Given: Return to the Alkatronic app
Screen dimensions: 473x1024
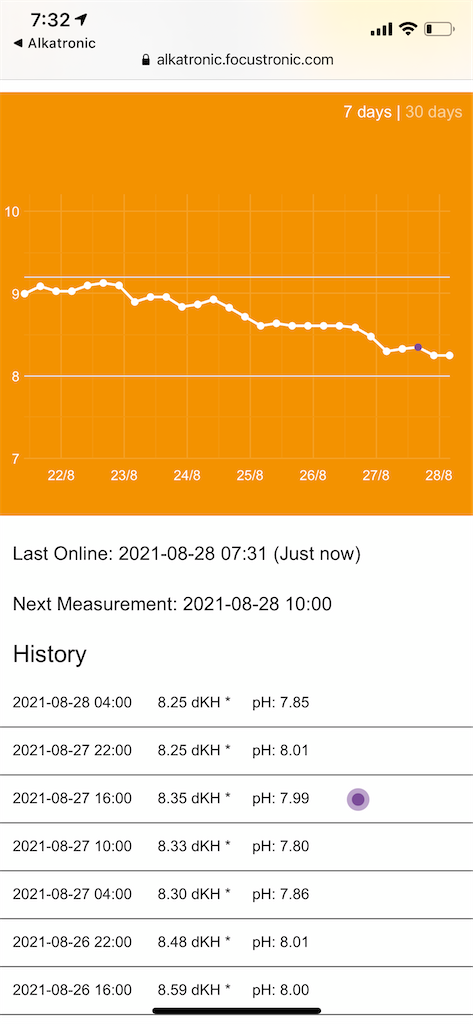Looking at the screenshot, I should tap(54, 43).
